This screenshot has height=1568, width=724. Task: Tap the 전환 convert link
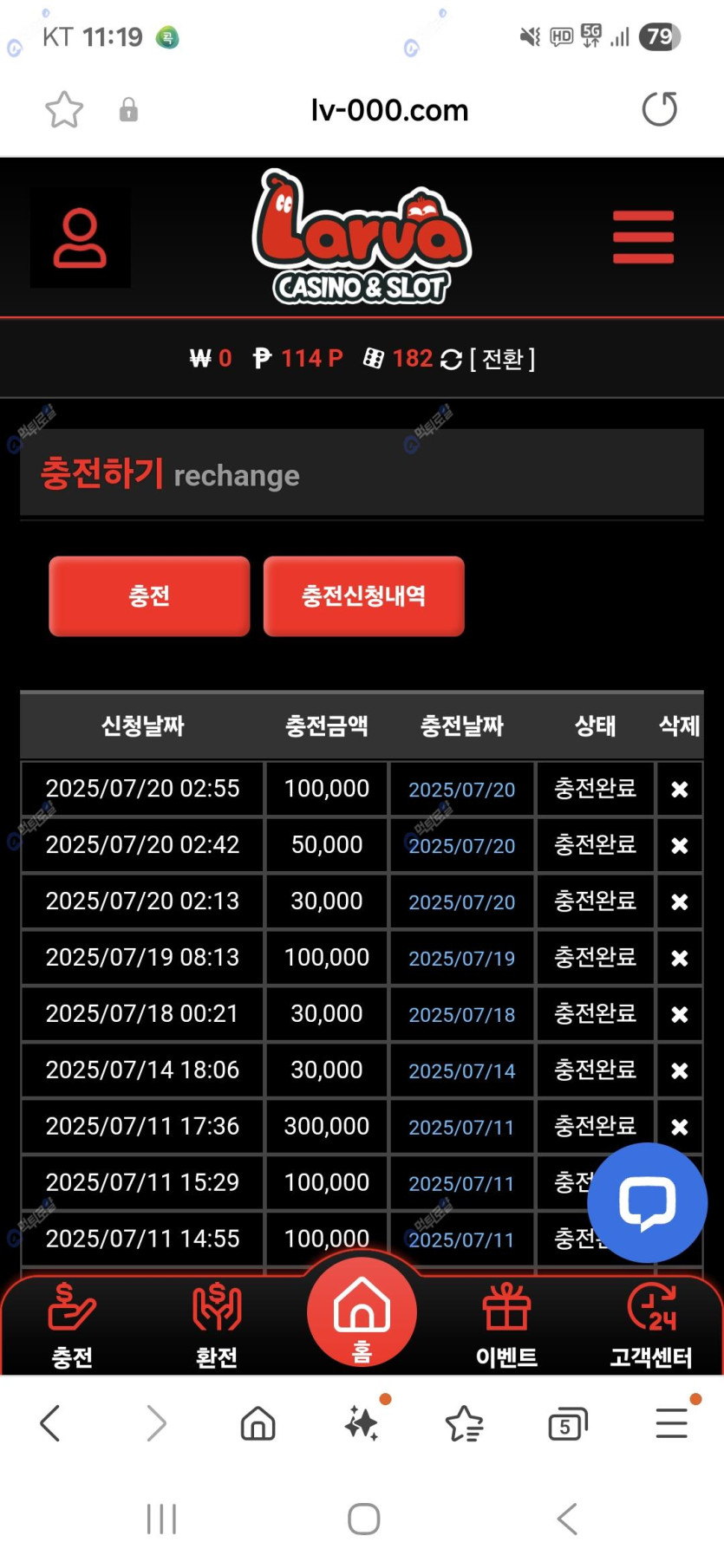coord(503,359)
